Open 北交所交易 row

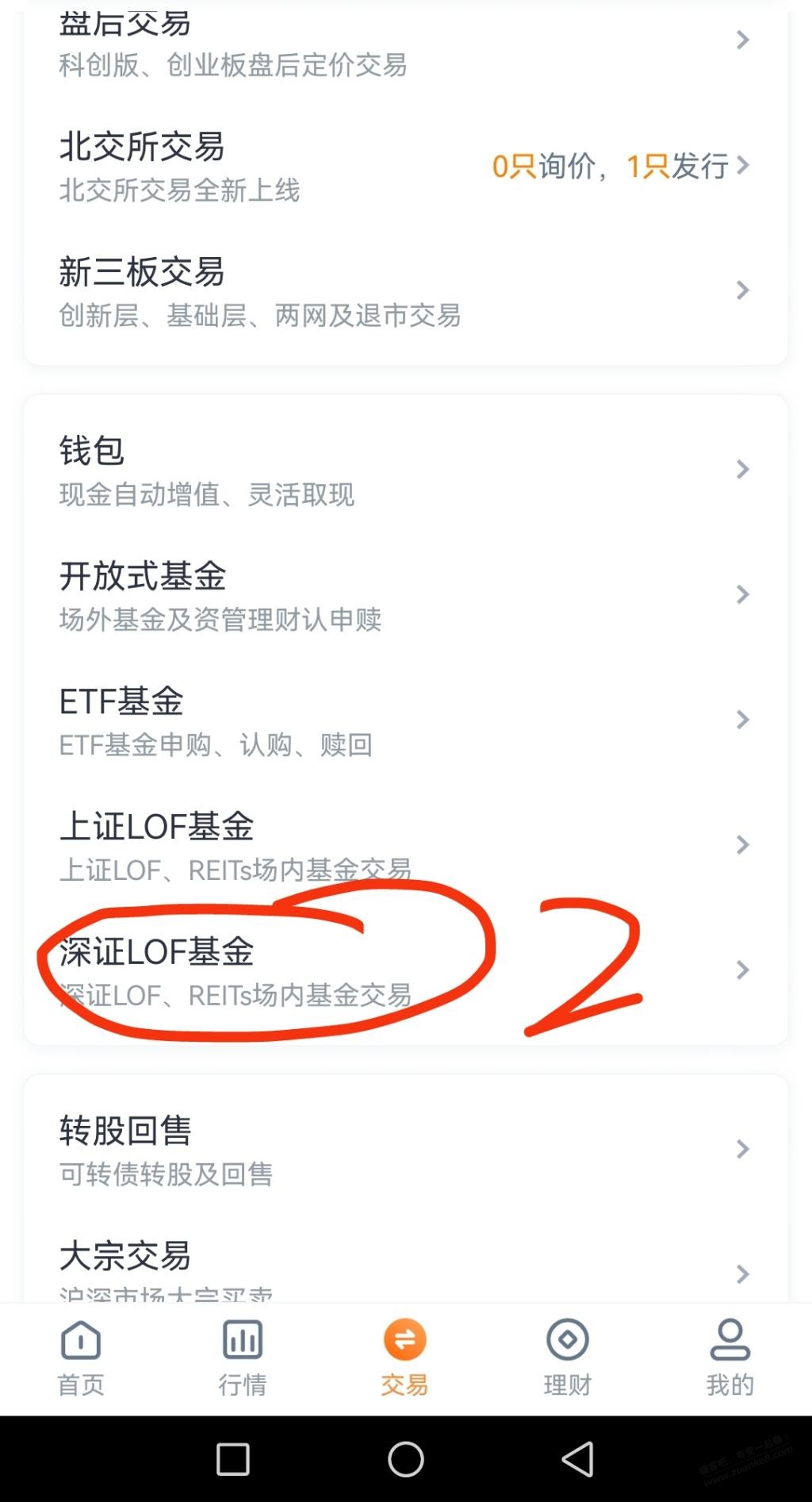click(x=404, y=166)
